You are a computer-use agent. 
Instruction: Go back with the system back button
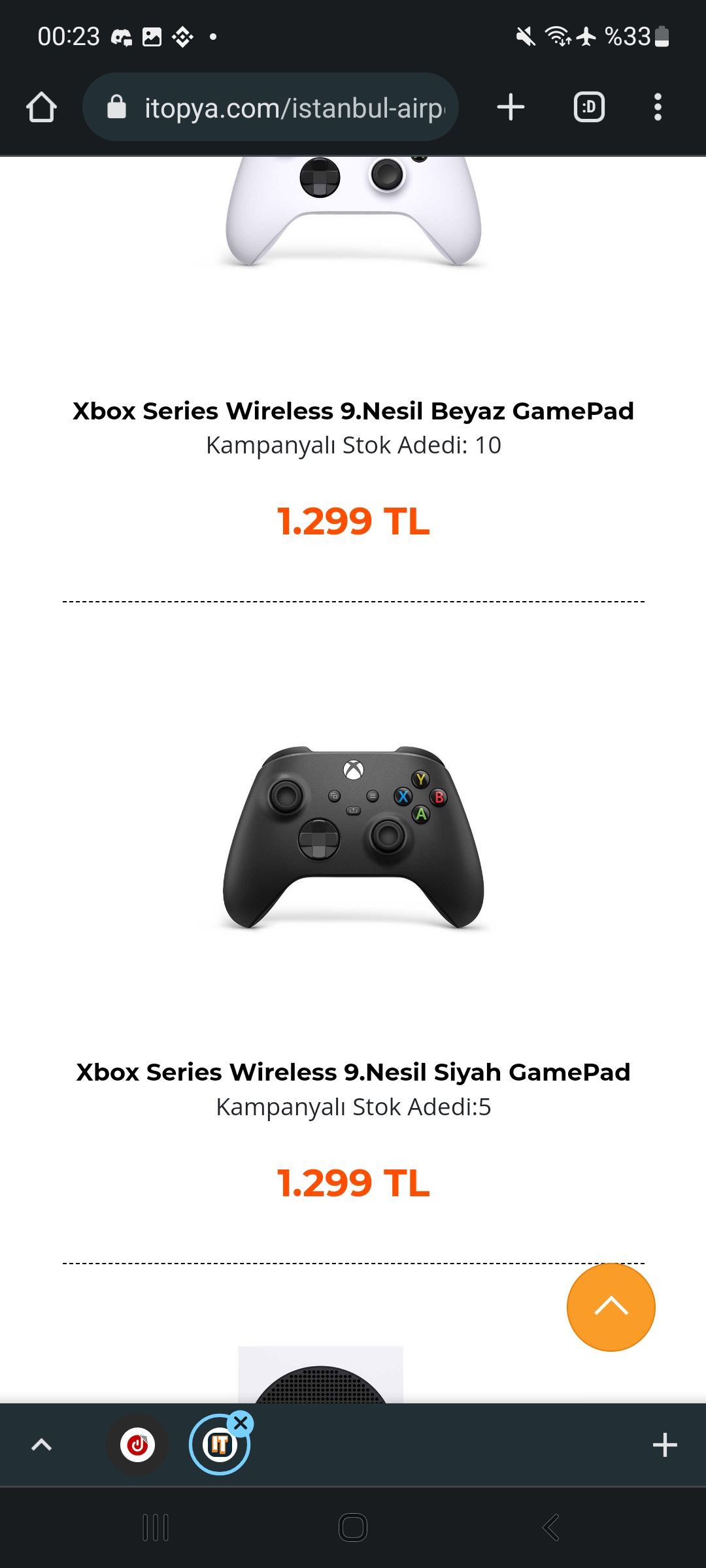tap(550, 1527)
